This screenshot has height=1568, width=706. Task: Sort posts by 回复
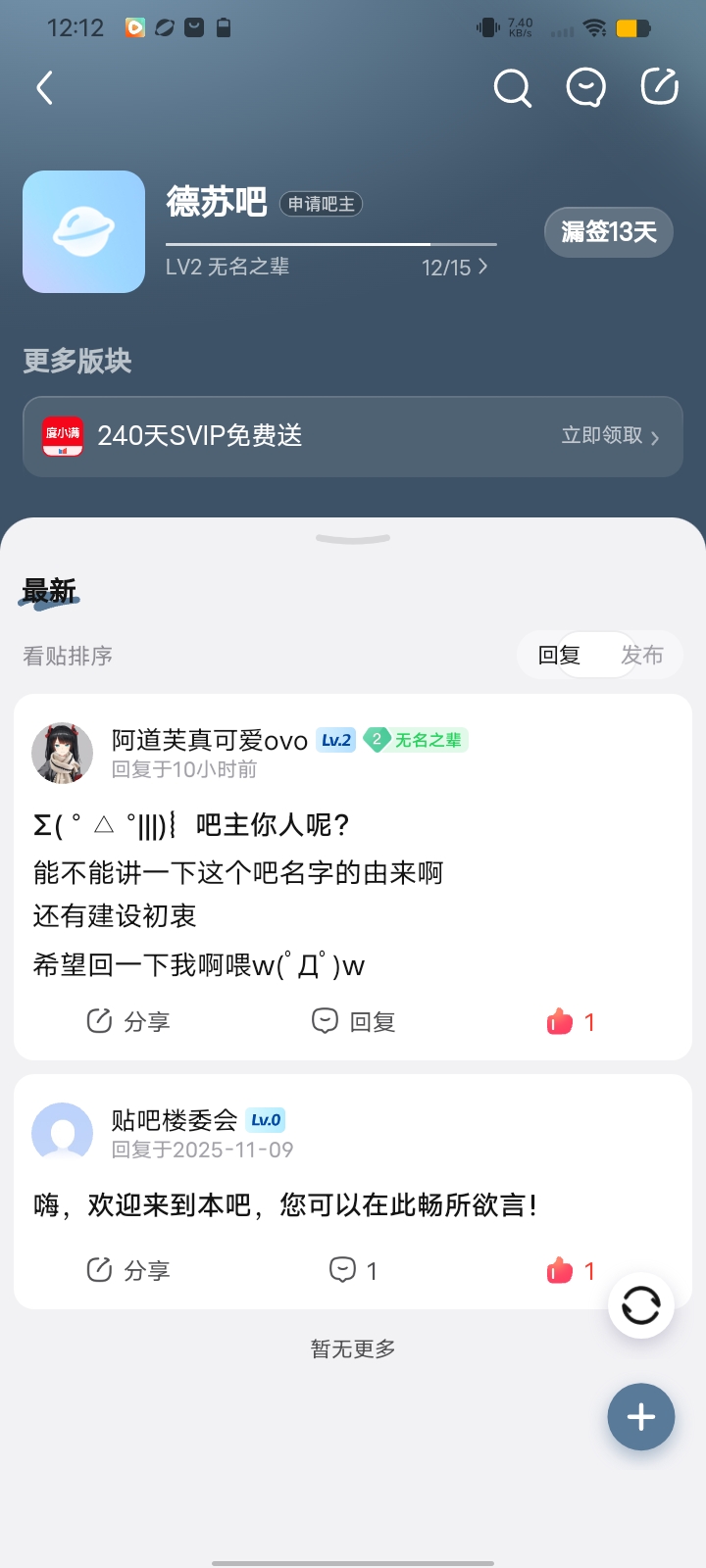560,656
